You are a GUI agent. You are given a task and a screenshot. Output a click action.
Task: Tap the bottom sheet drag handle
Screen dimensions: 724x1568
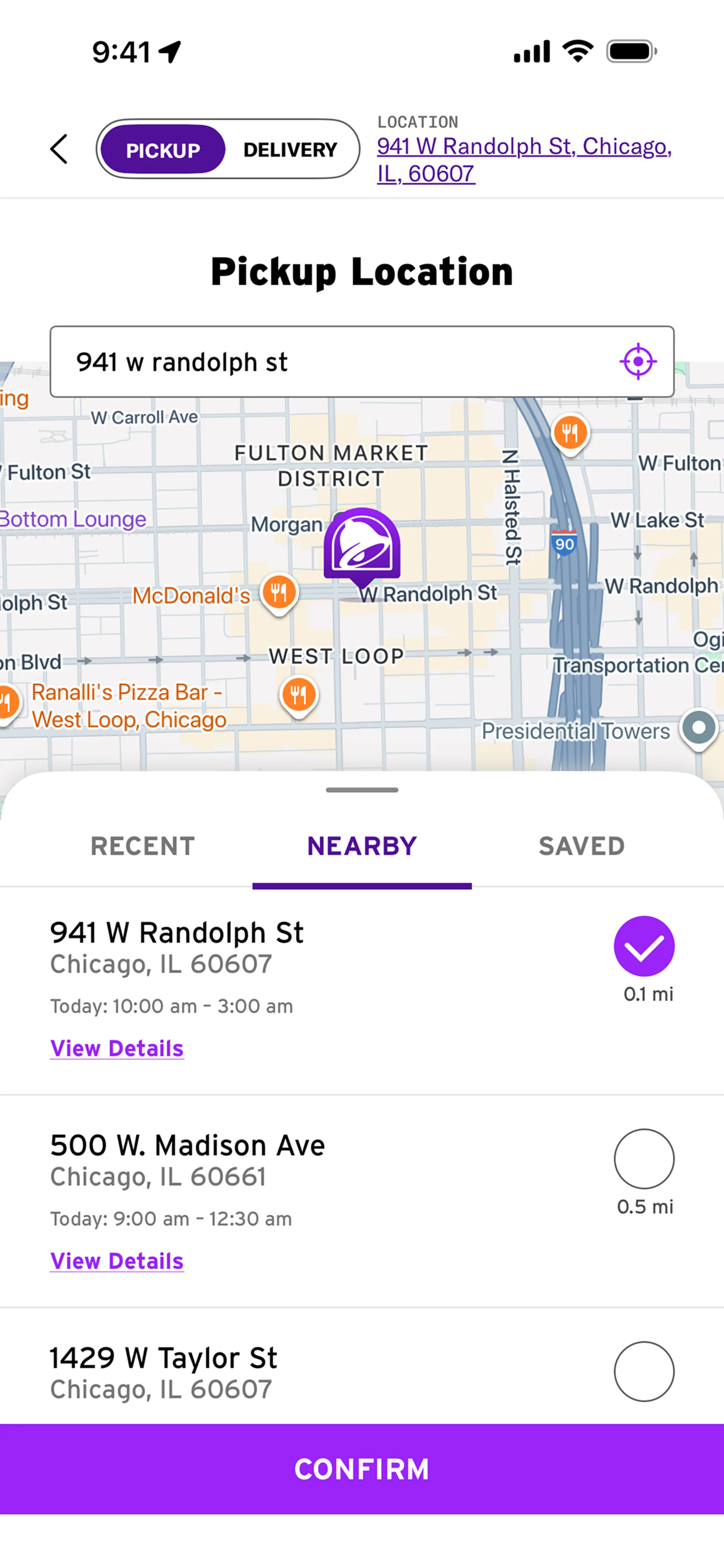coord(362,790)
